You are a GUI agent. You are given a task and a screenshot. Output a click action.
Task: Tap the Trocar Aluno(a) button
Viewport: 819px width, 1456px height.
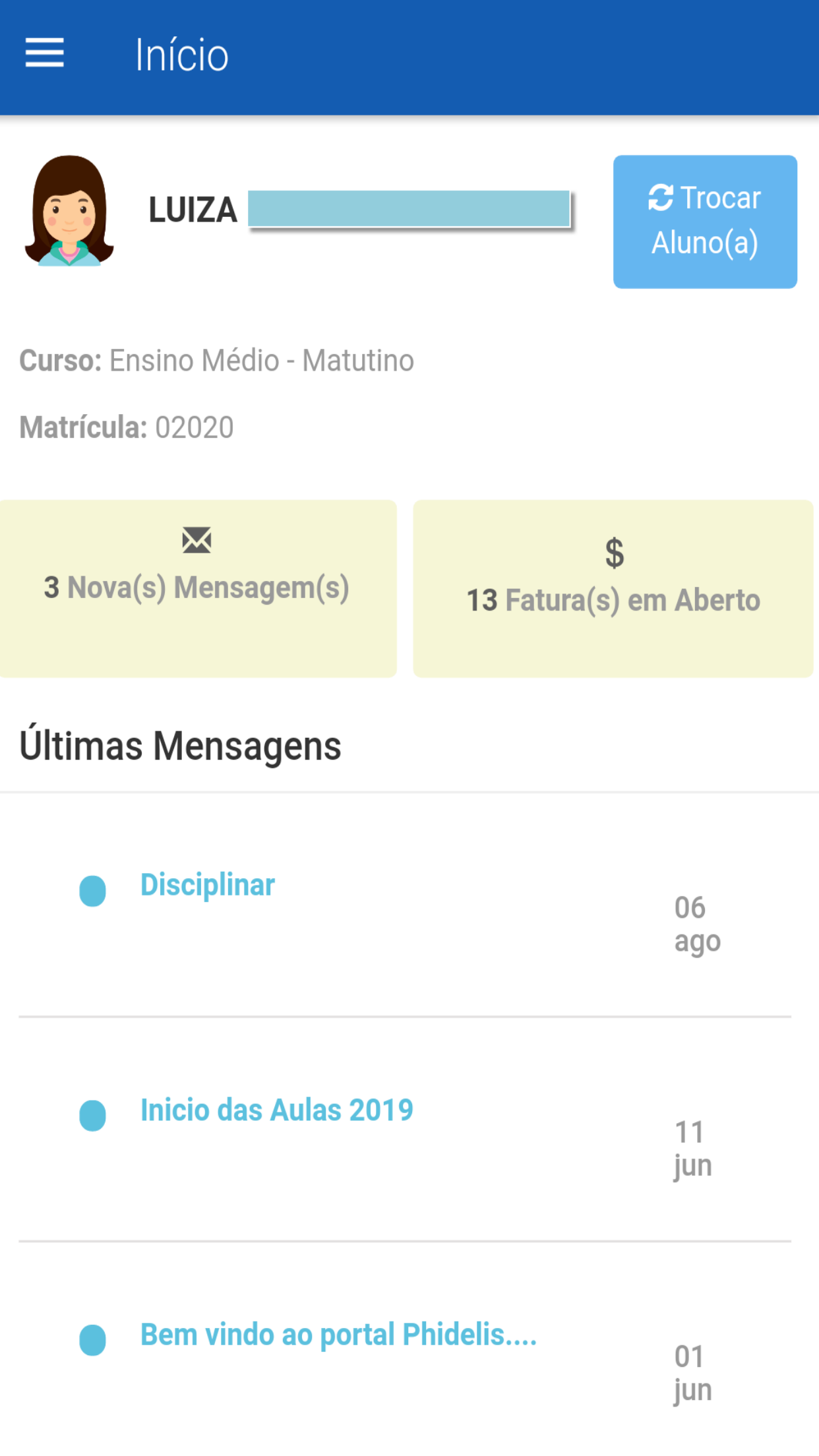[x=705, y=222]
